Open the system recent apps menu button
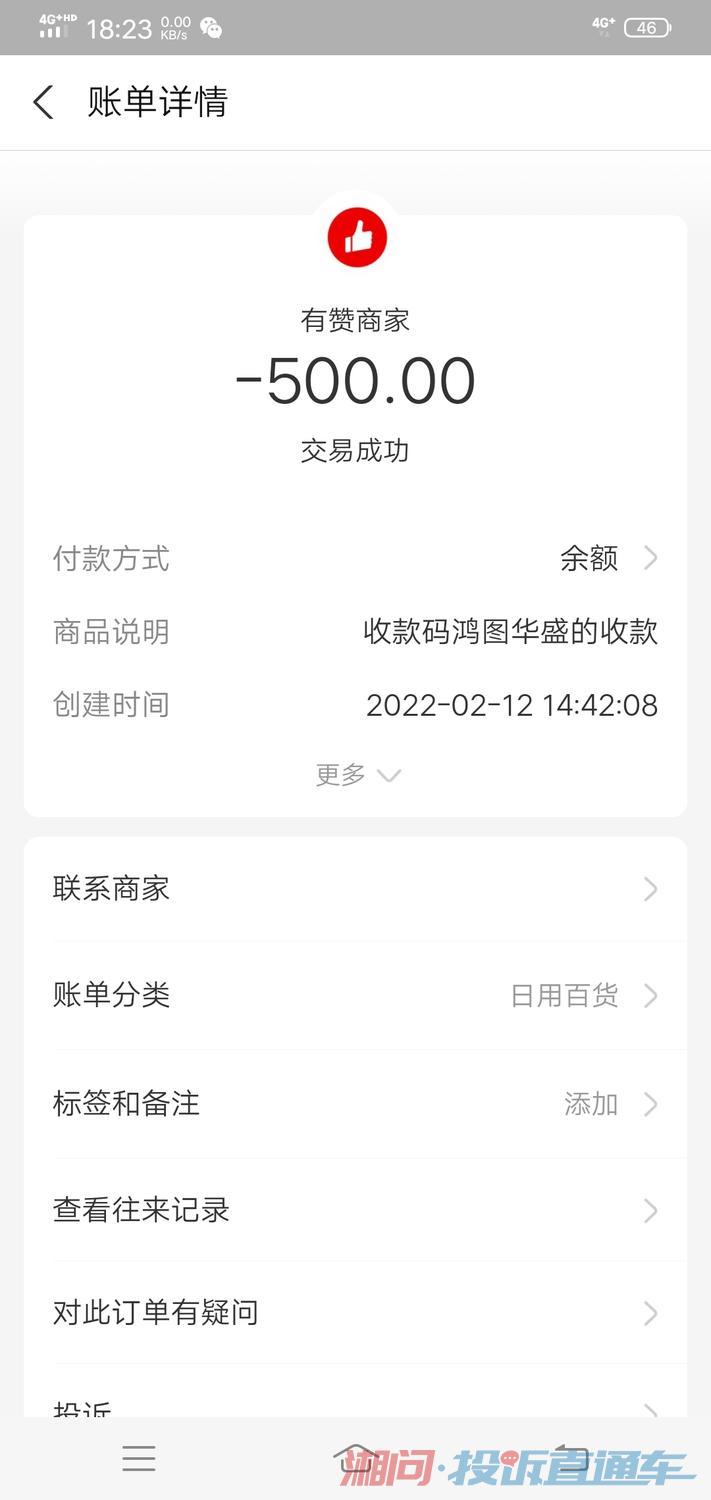This screenshot has height=1500, width=711. pos(139,1458)
